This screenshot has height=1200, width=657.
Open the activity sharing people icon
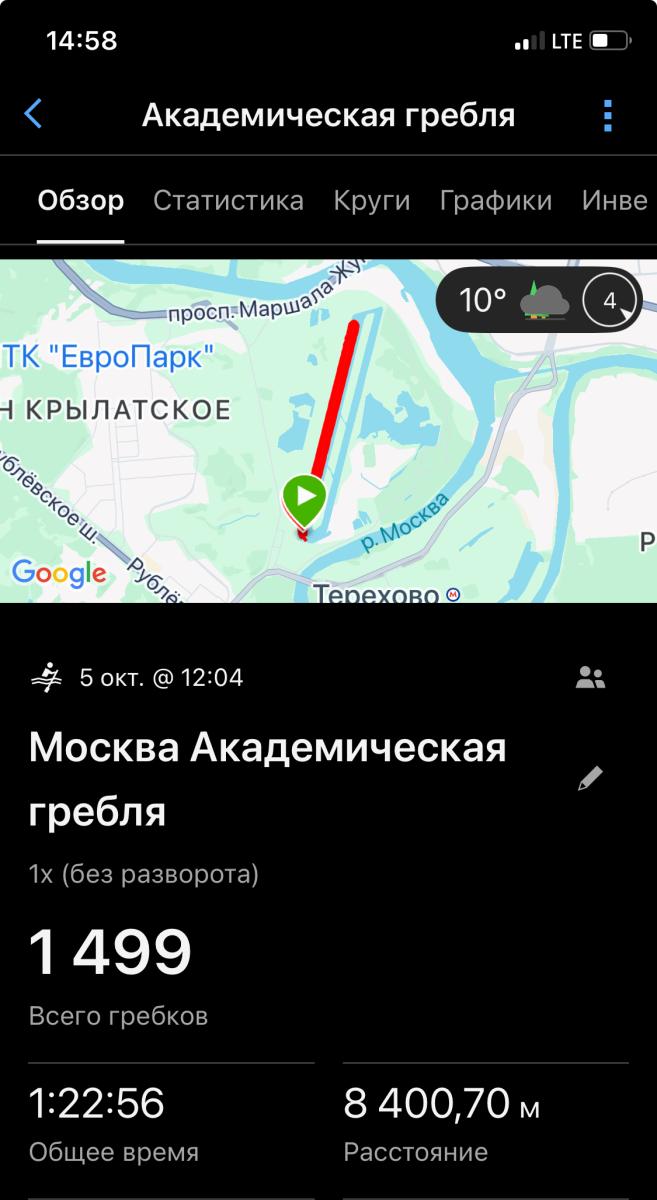590,678
